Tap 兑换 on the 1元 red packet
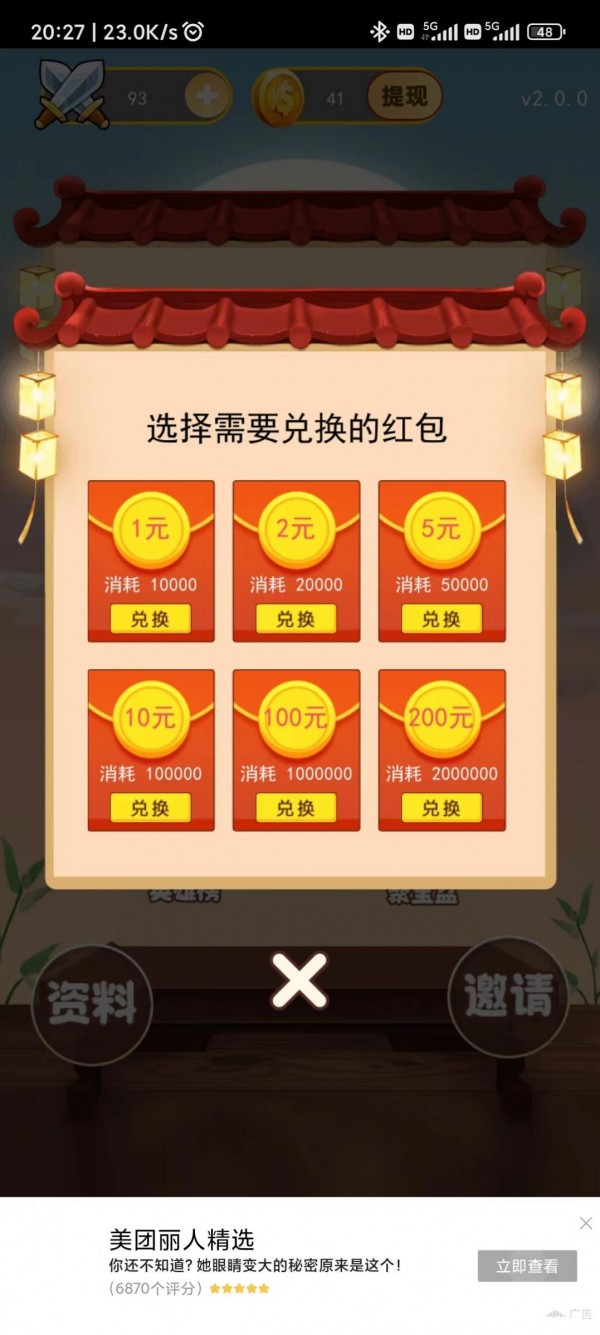 pyautogui.click(x=150, y=619)
